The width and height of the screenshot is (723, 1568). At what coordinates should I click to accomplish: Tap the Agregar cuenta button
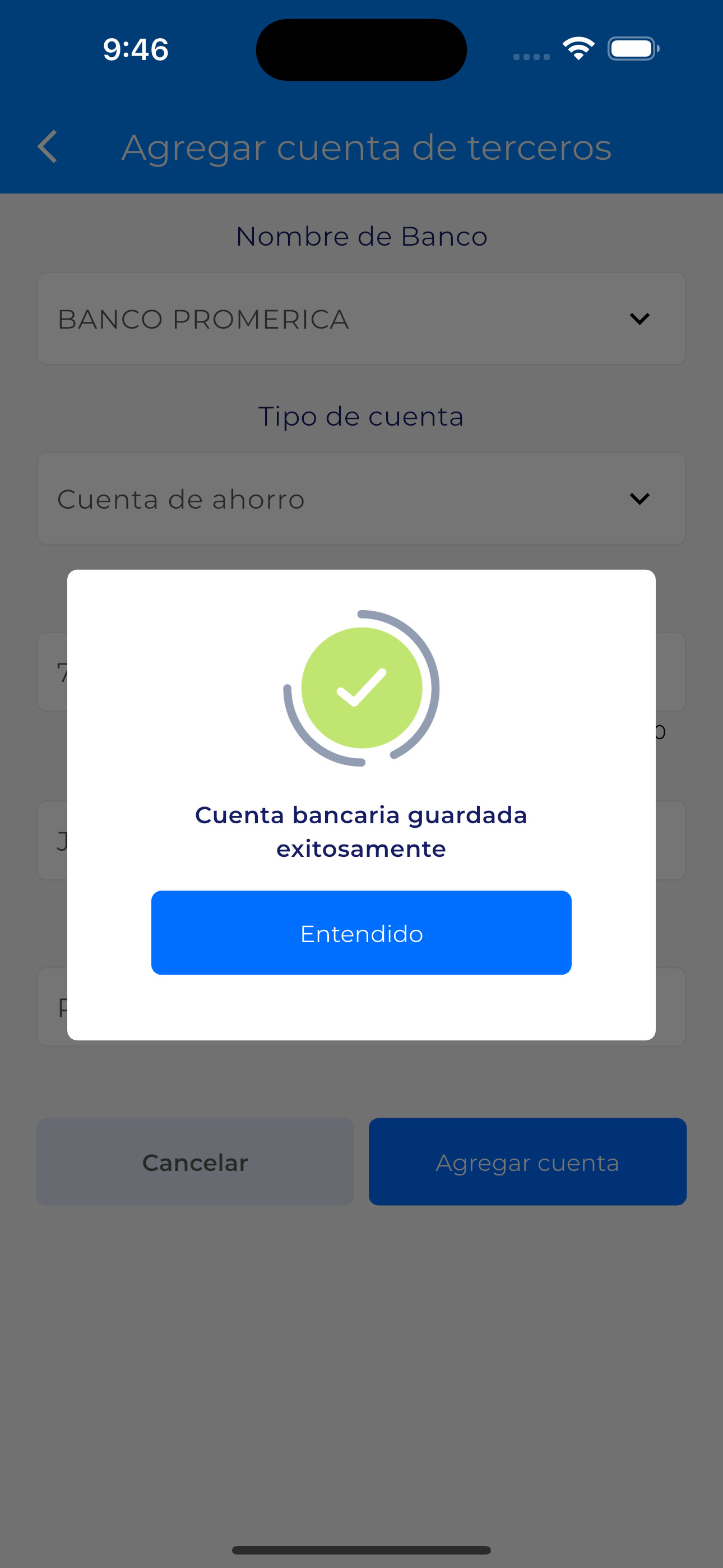click(x=527, y=1161)
